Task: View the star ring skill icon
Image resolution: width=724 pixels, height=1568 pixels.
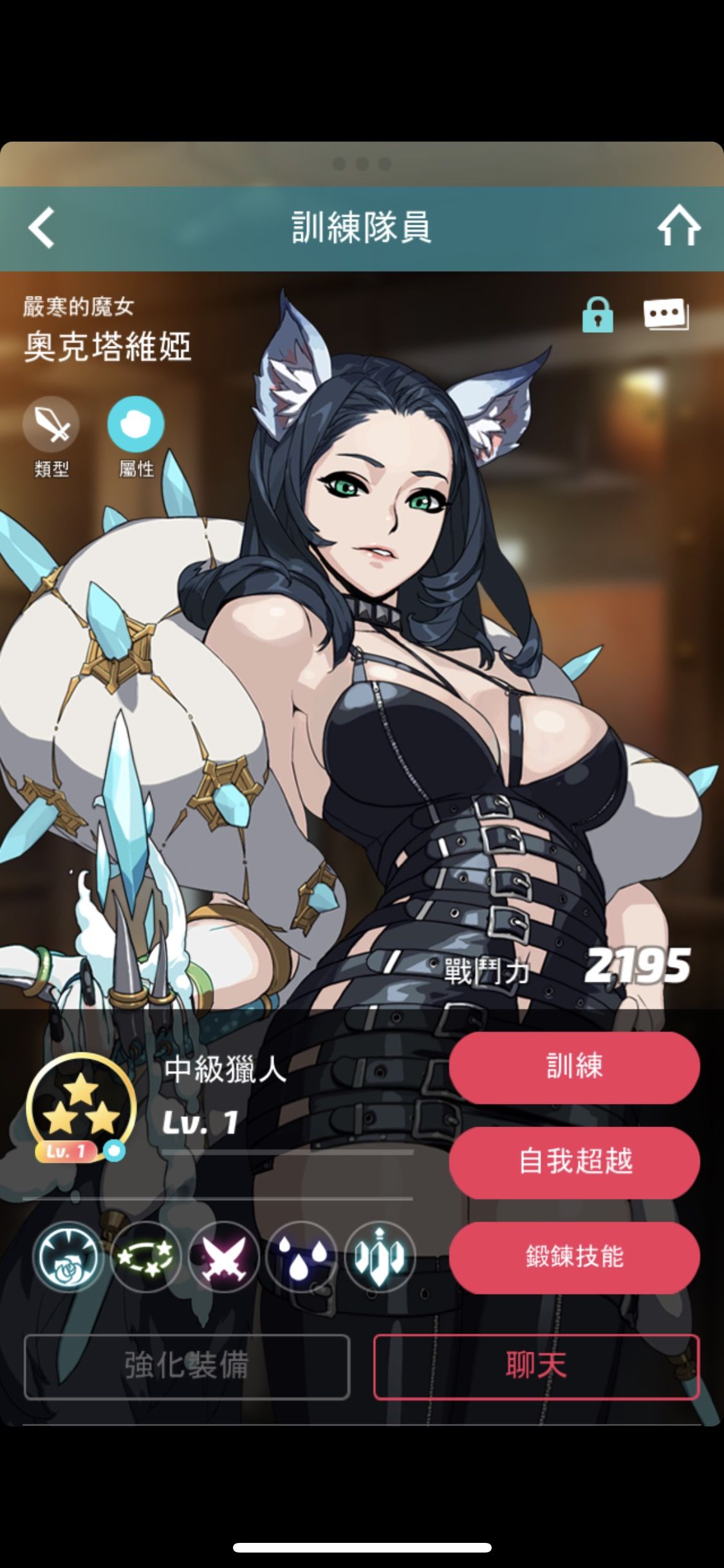Action: coord(145,1257)
